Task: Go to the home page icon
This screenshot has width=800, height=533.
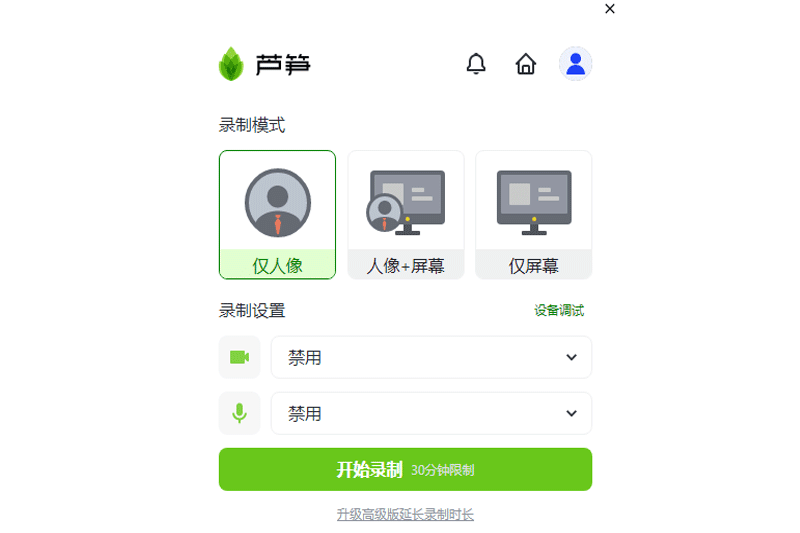Action: pyautogui.click(x=525, y=64)
